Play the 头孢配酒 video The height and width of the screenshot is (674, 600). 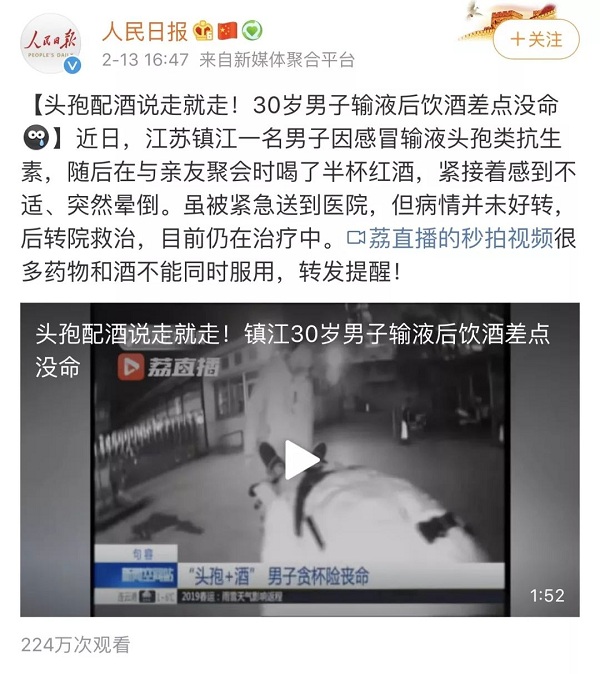(x=300, y=460)
